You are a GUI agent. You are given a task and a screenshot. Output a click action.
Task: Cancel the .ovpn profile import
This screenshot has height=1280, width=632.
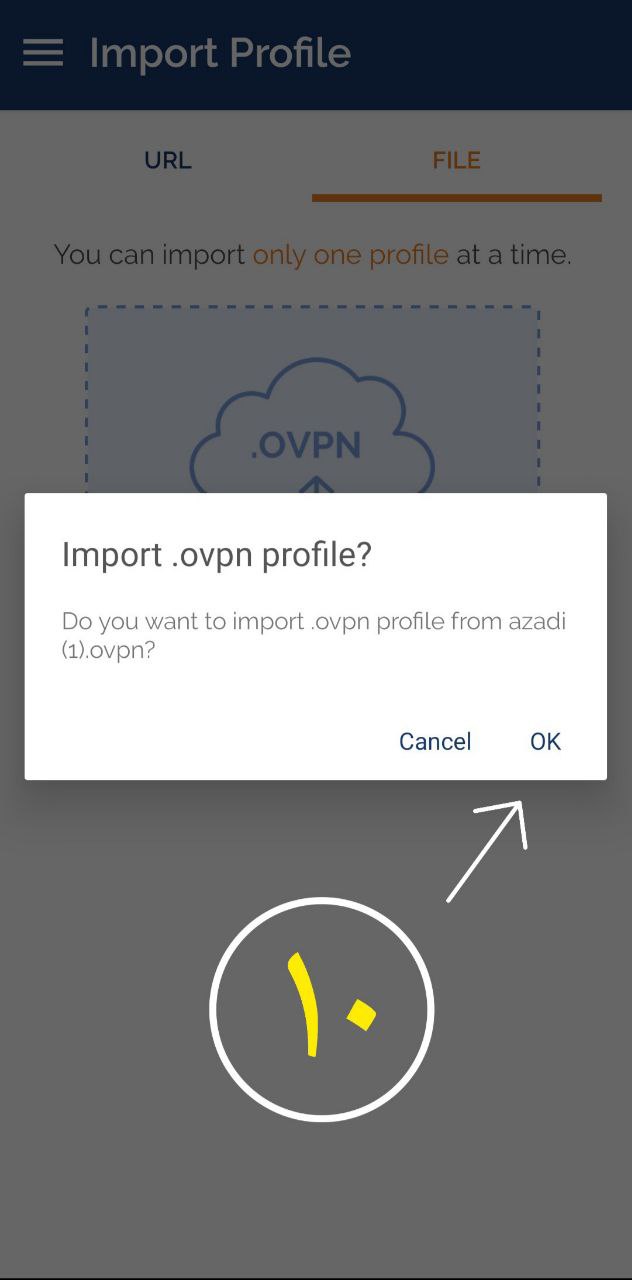pos(435,741)
